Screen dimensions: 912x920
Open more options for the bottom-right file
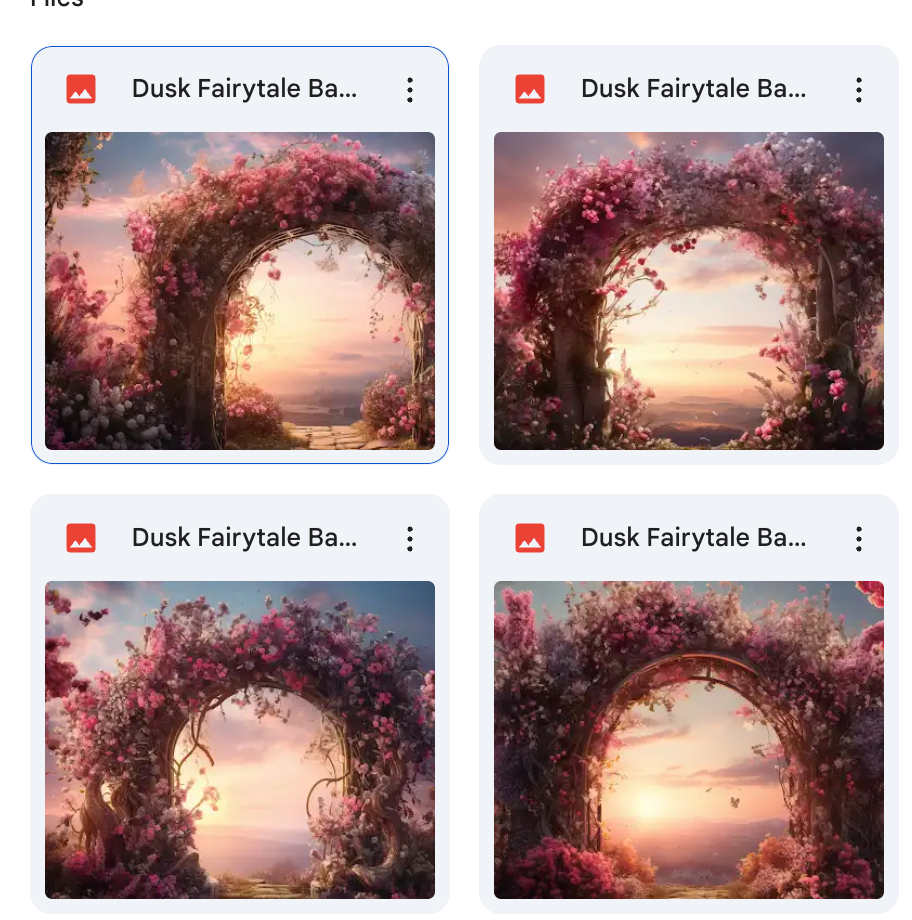[x=858, y=539]
